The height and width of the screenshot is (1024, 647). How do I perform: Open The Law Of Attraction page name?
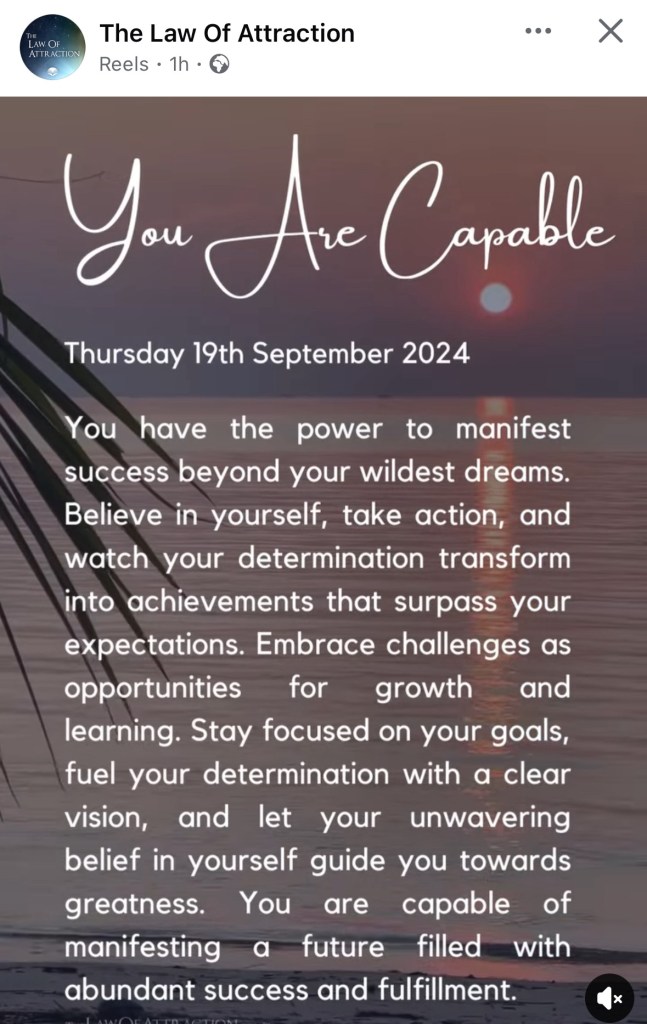[227, 33]
